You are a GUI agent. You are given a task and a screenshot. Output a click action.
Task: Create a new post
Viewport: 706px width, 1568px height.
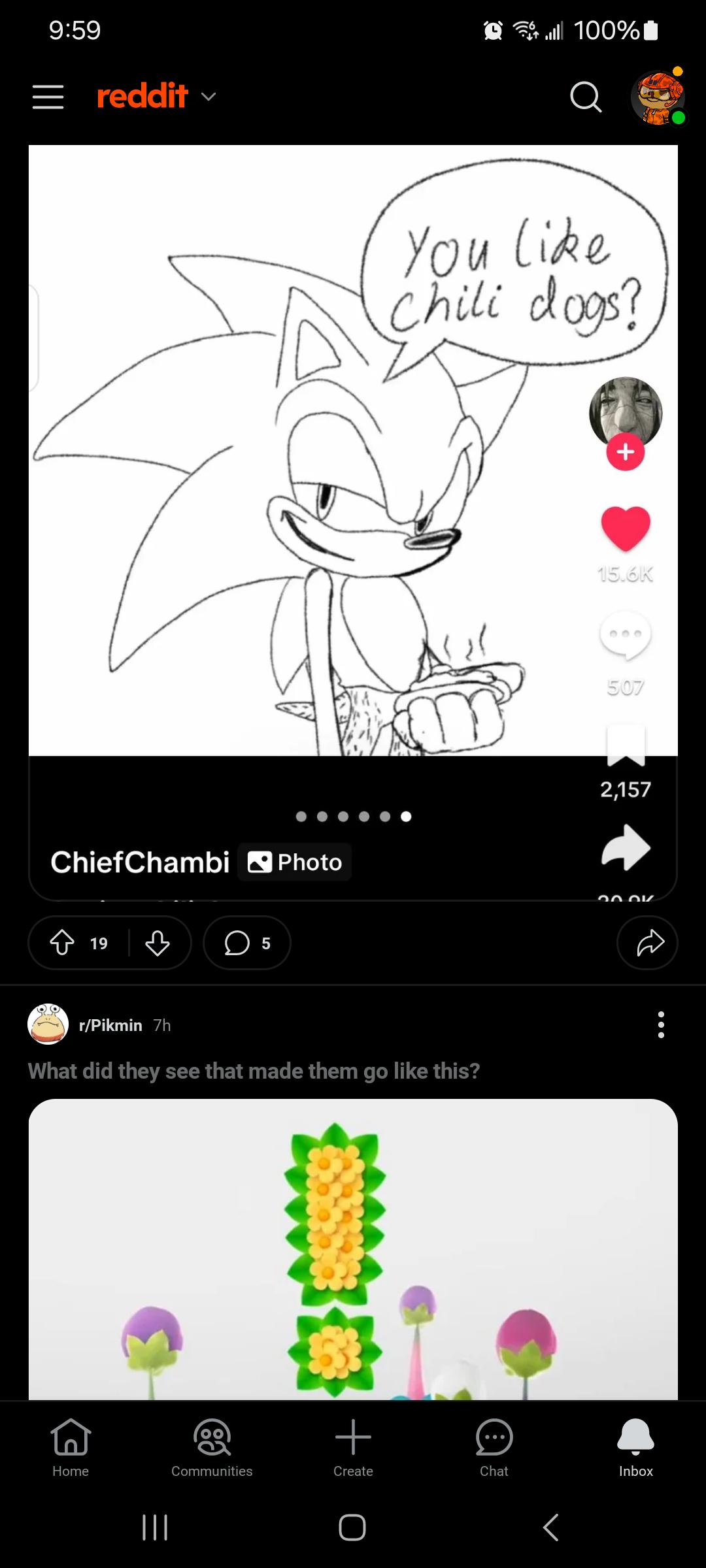pyautogui.click(x=353, y=1447)
